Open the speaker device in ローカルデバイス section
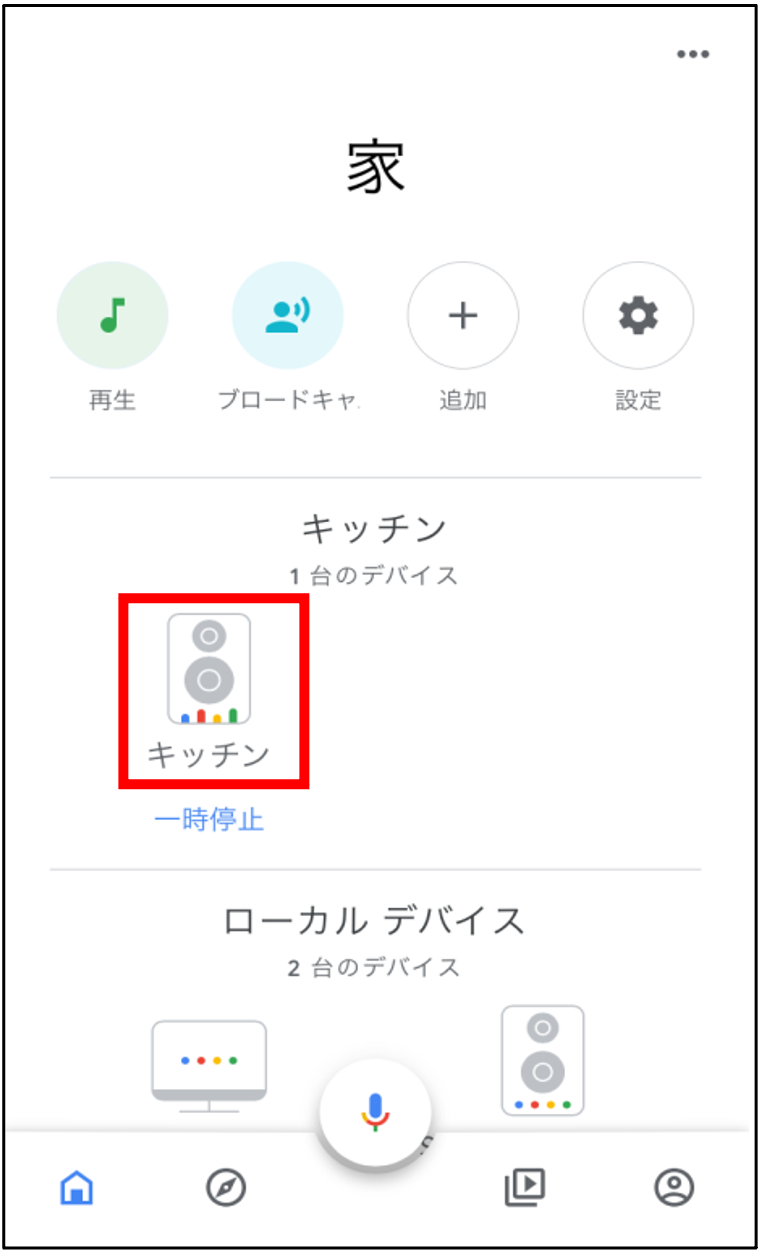 (543, 1057)
